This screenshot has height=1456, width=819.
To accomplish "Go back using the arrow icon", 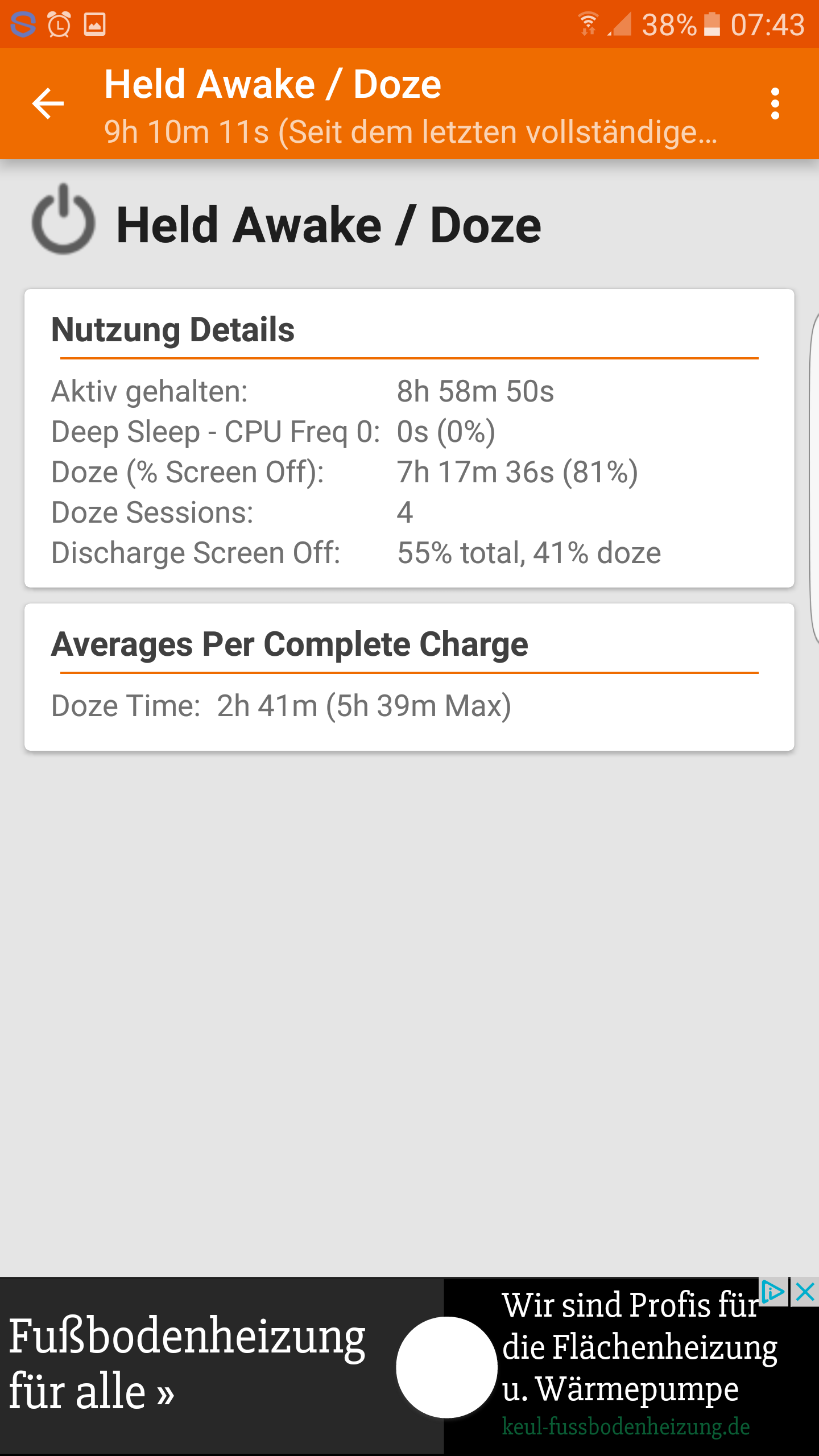I will (48, 104).
